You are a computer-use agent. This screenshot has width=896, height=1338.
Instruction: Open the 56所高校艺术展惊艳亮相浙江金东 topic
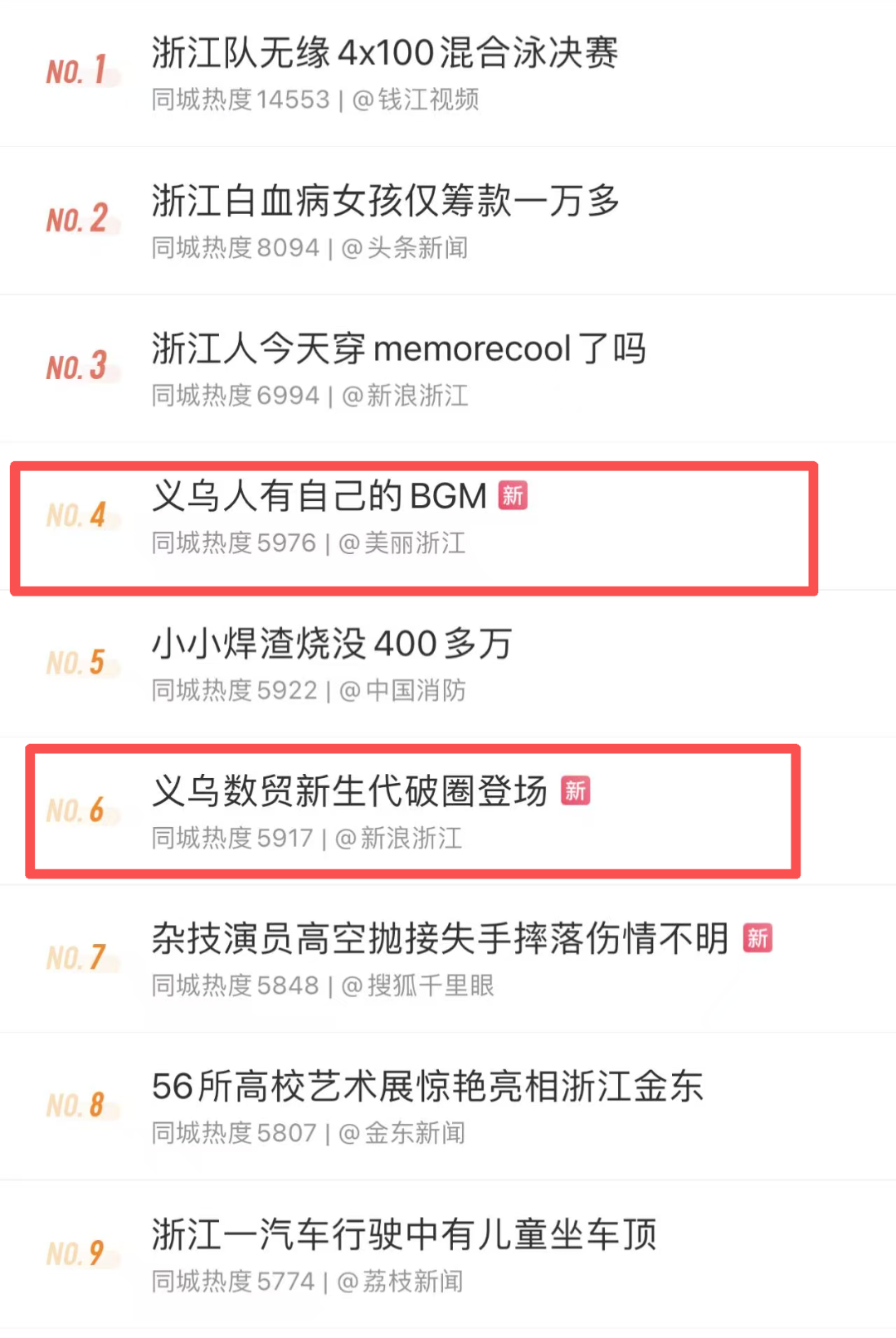(x=427, y=1087)
